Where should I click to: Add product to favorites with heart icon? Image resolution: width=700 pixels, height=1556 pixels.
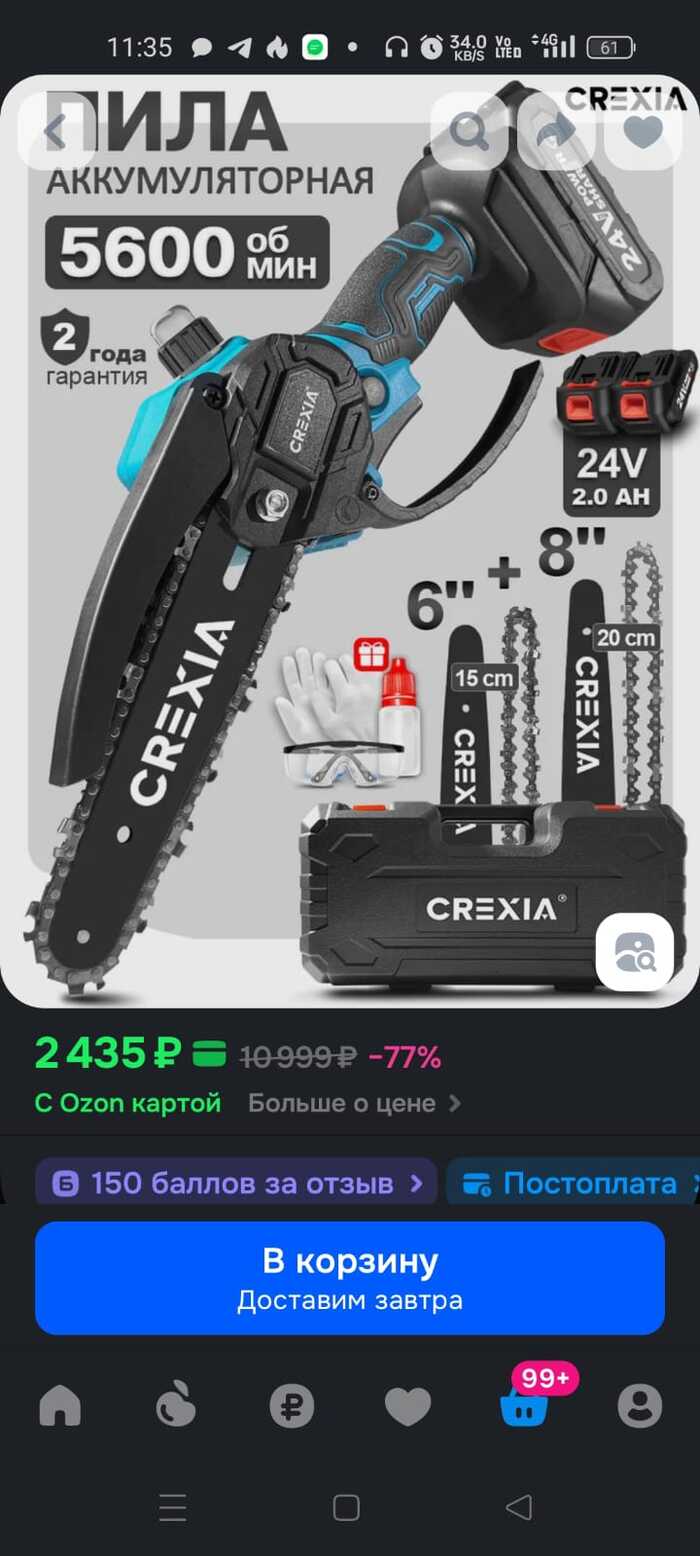coord(643,131)
